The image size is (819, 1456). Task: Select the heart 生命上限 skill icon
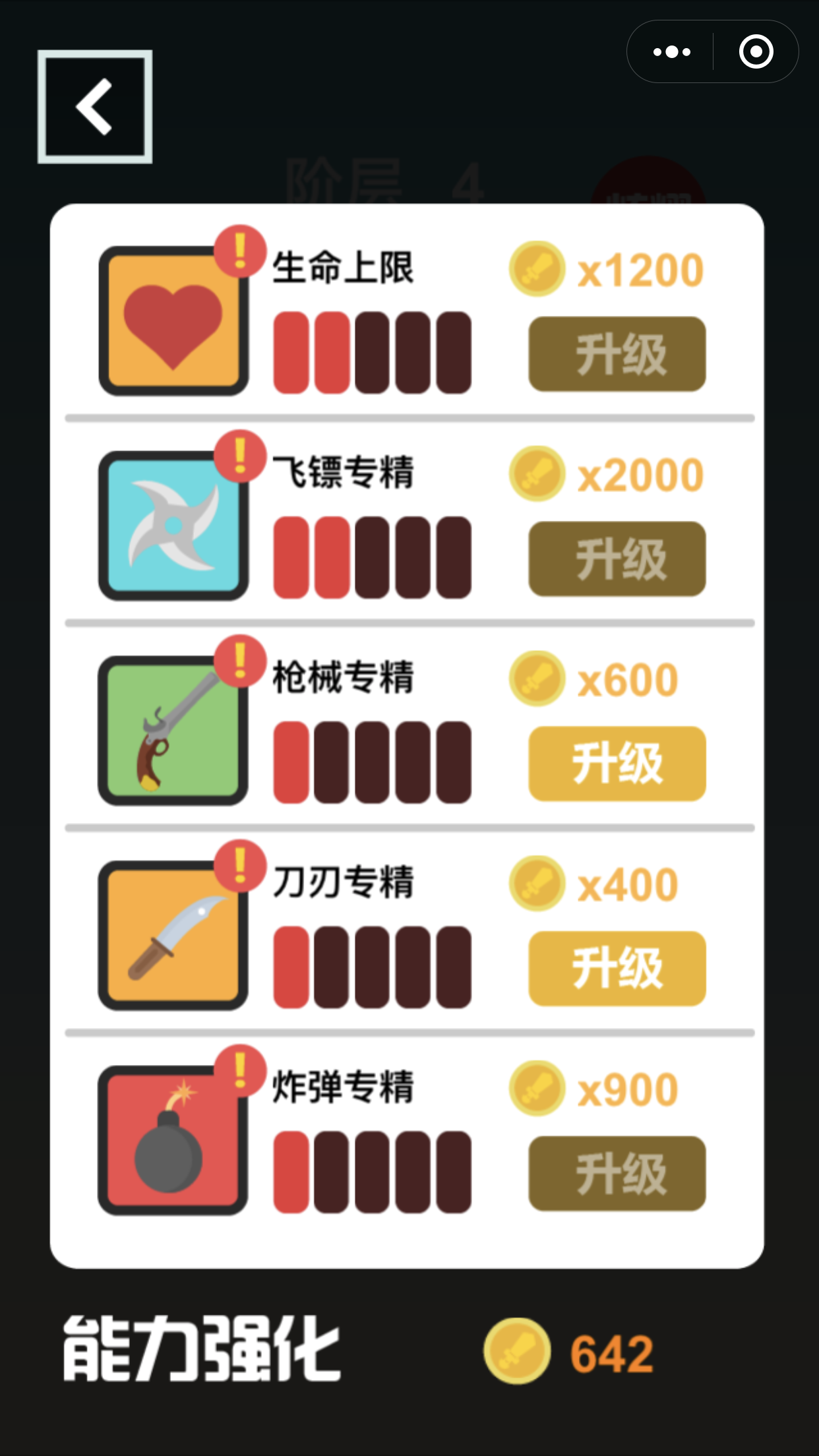(173, 321)
